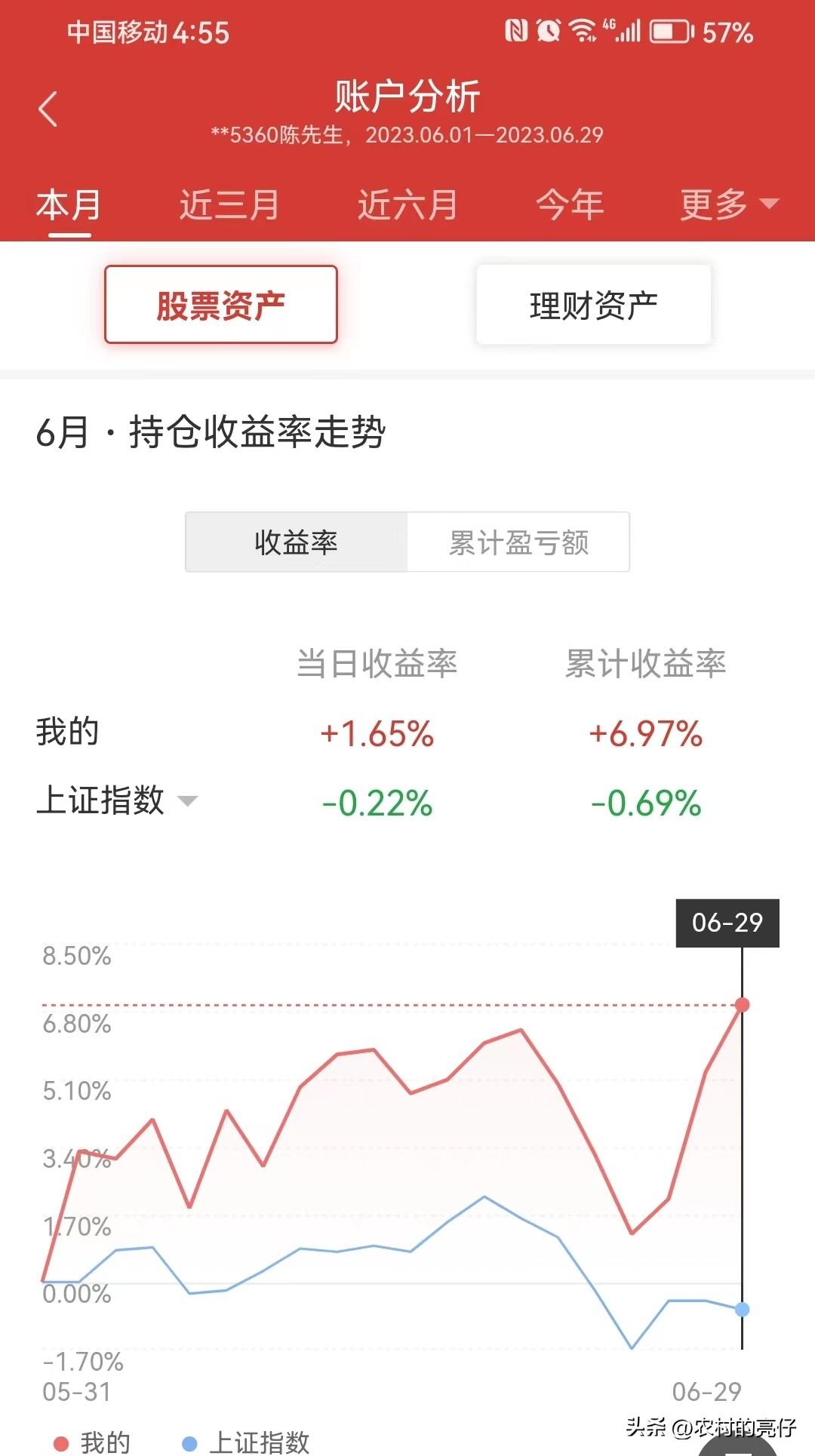815x1456 pixels.
Task: Open the 更多 period dropdown
Action: click(x=729, y=204)
